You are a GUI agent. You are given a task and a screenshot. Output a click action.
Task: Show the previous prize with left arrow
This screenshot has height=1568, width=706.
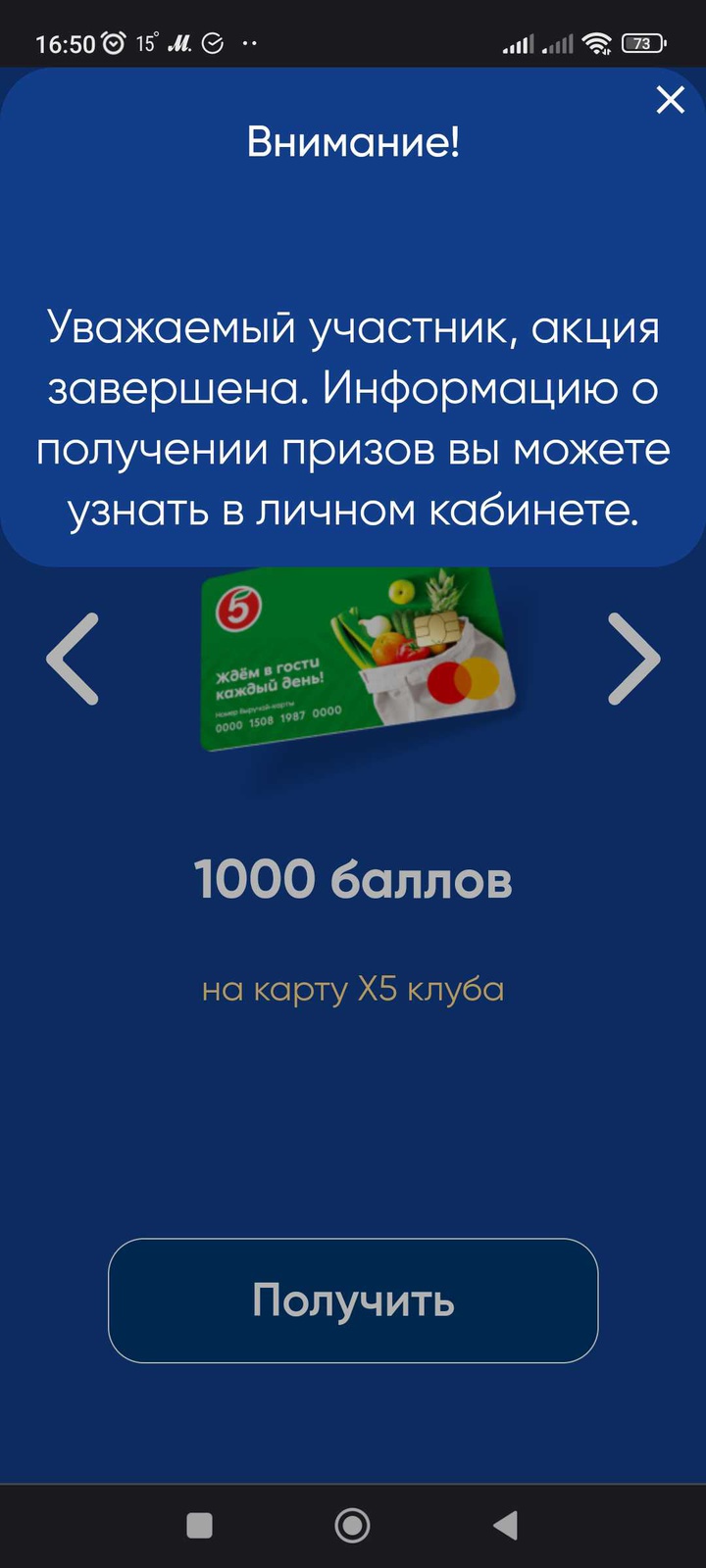point(74,659)
